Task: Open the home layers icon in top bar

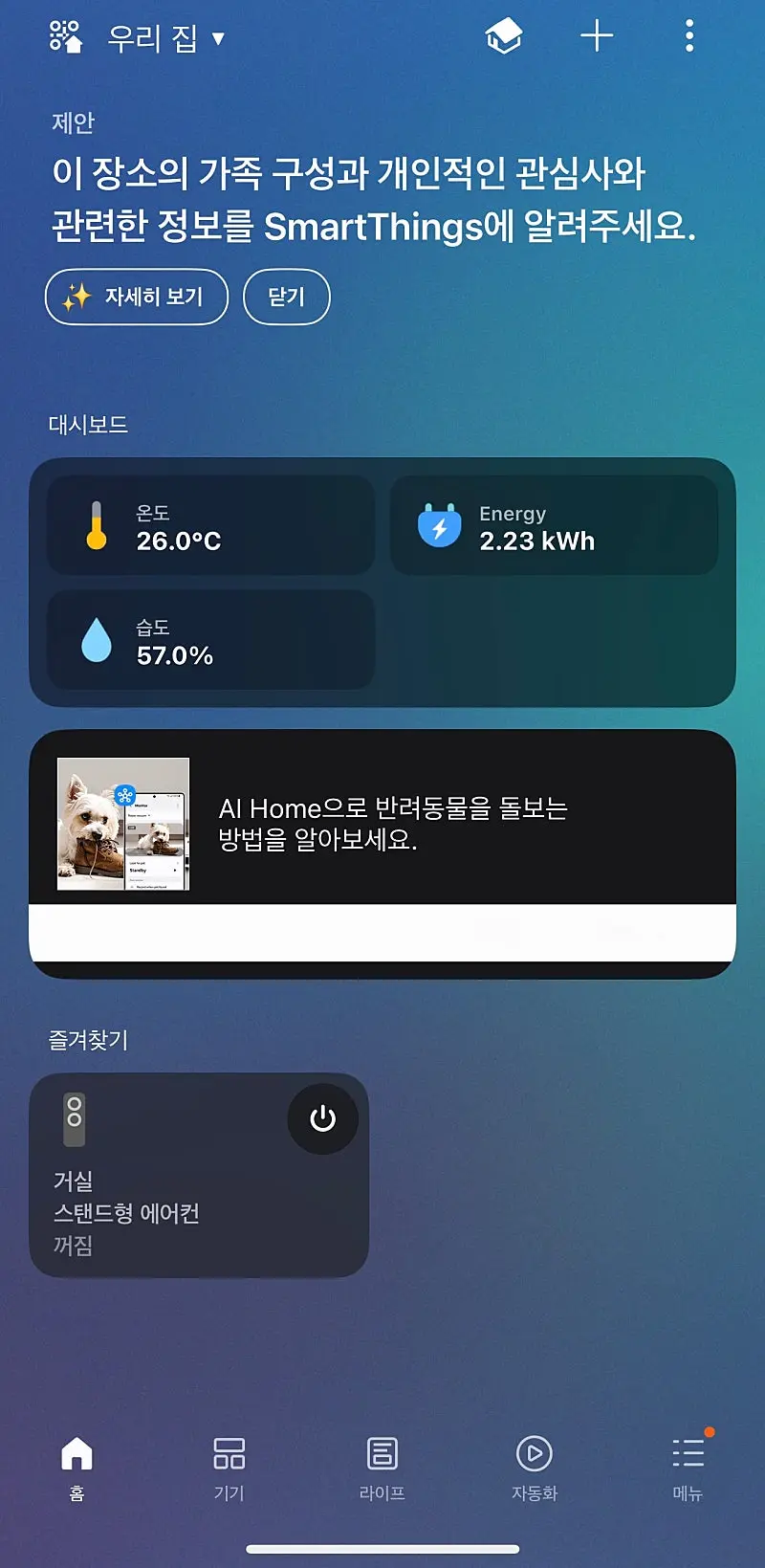Action: coord(503,37)
